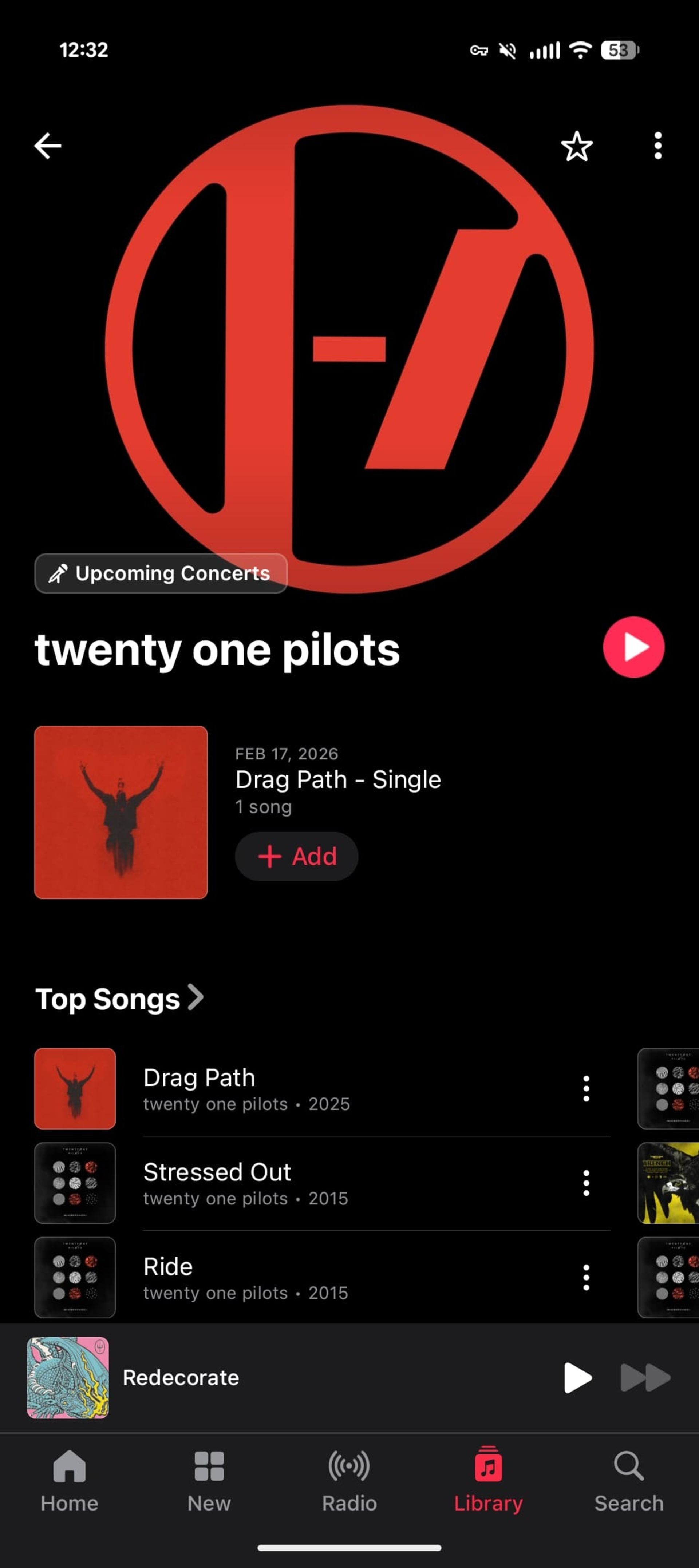Screen dimensions: 699x1568
Task: Open the Drag Path - Single release
Action: (121, 812)
